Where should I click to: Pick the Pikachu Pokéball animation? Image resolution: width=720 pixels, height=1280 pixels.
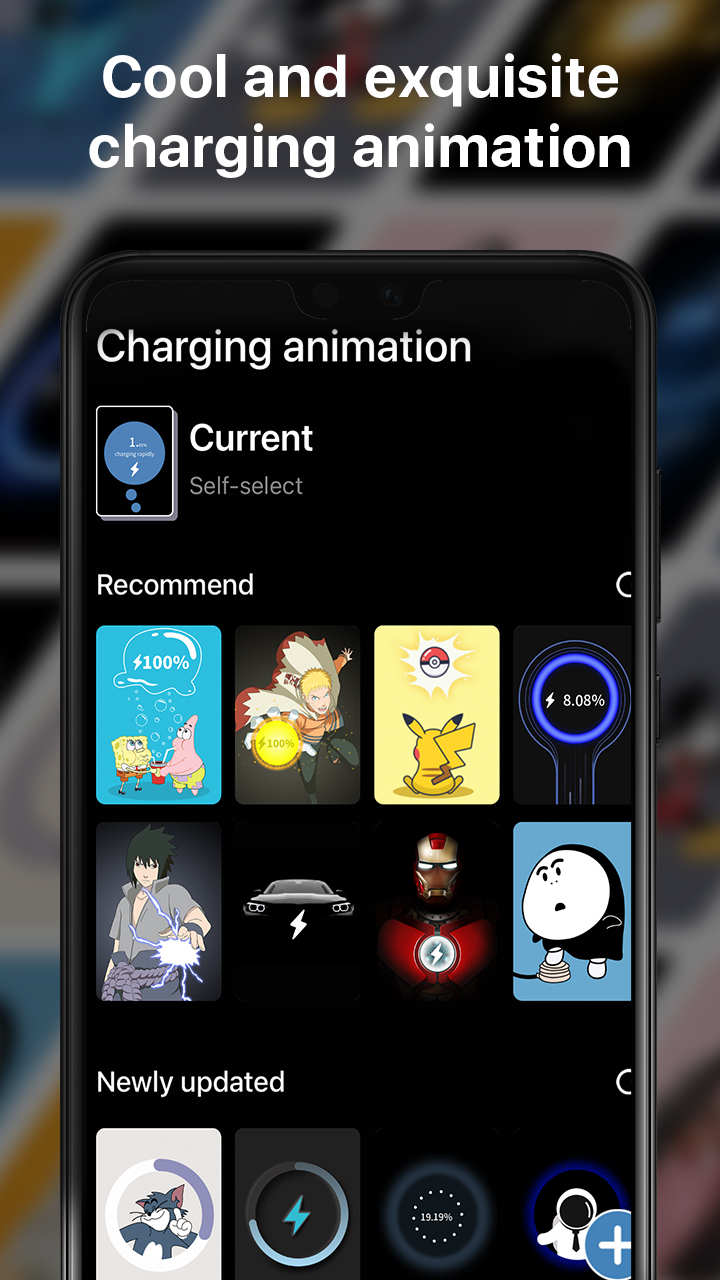pos(436,714)
